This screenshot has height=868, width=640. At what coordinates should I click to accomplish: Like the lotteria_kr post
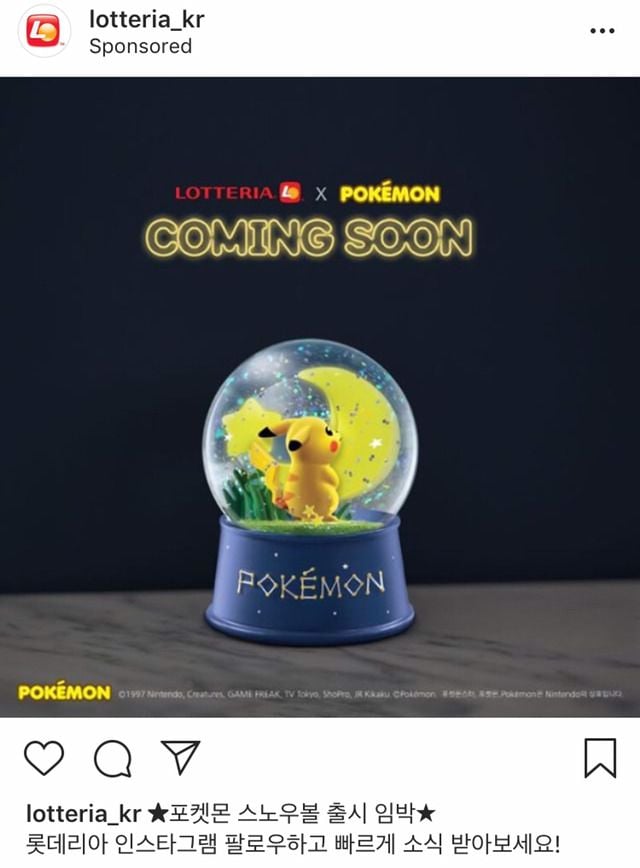click(x=44, y=759)
